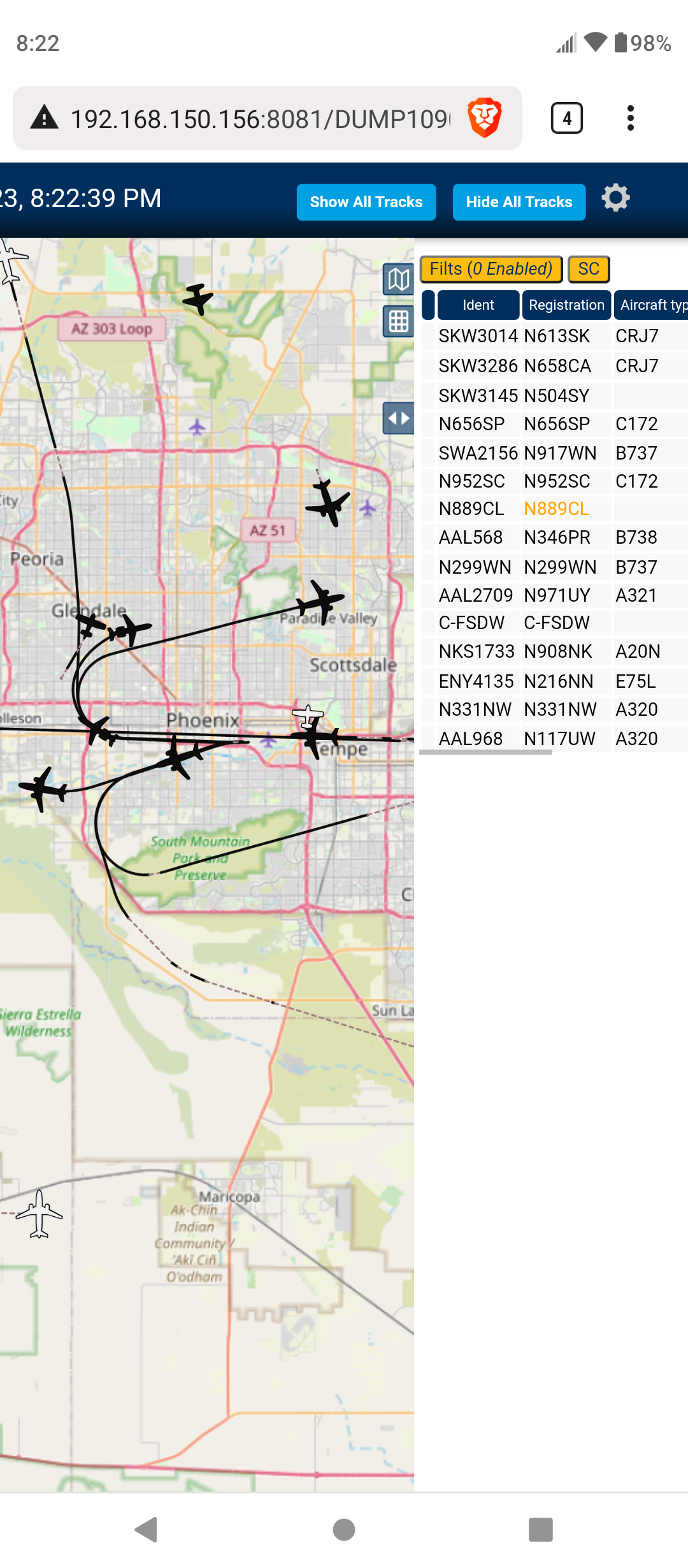Select the SKW3014 aircraft row
This screenshot has height=1568, width=688.
tap(555, 336)
